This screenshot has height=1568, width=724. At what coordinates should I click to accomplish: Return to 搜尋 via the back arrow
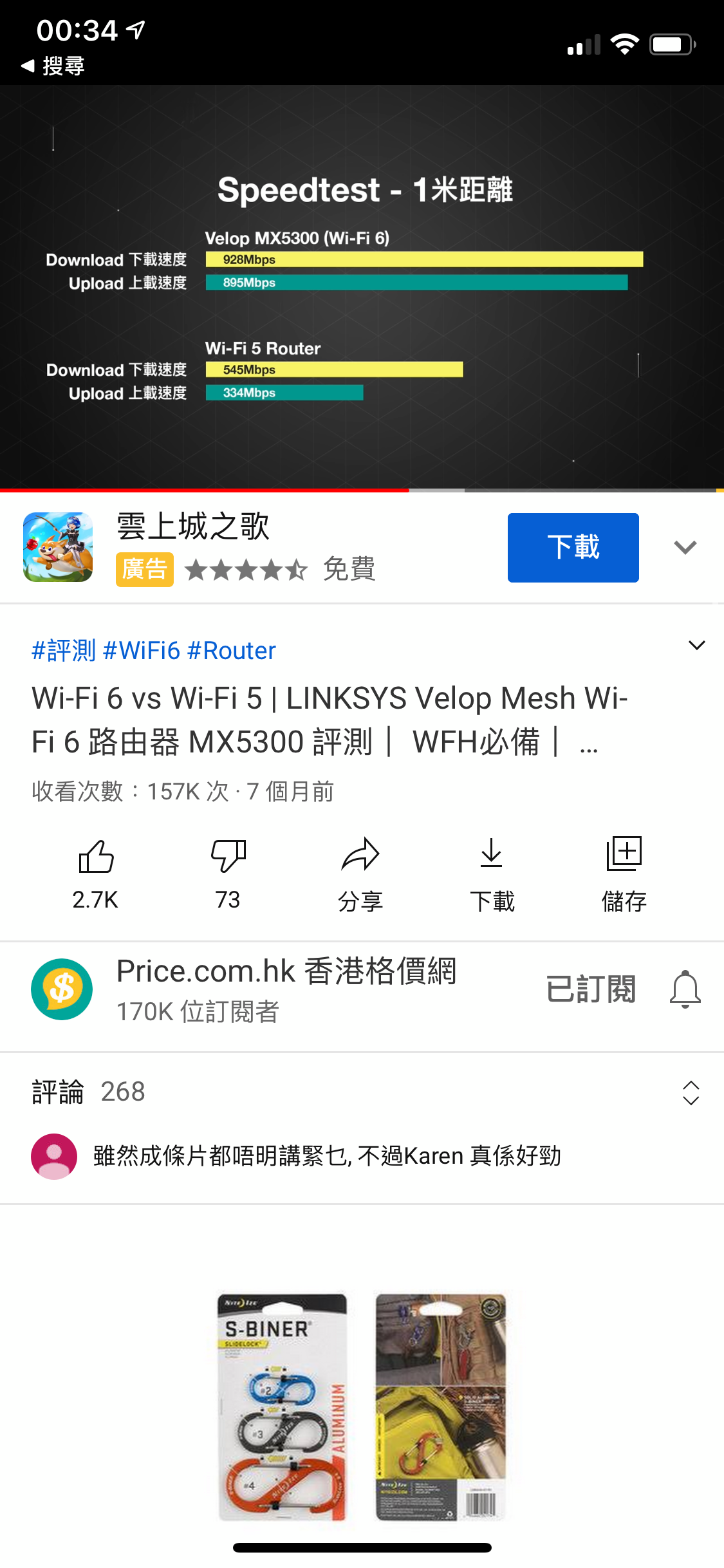53,66
